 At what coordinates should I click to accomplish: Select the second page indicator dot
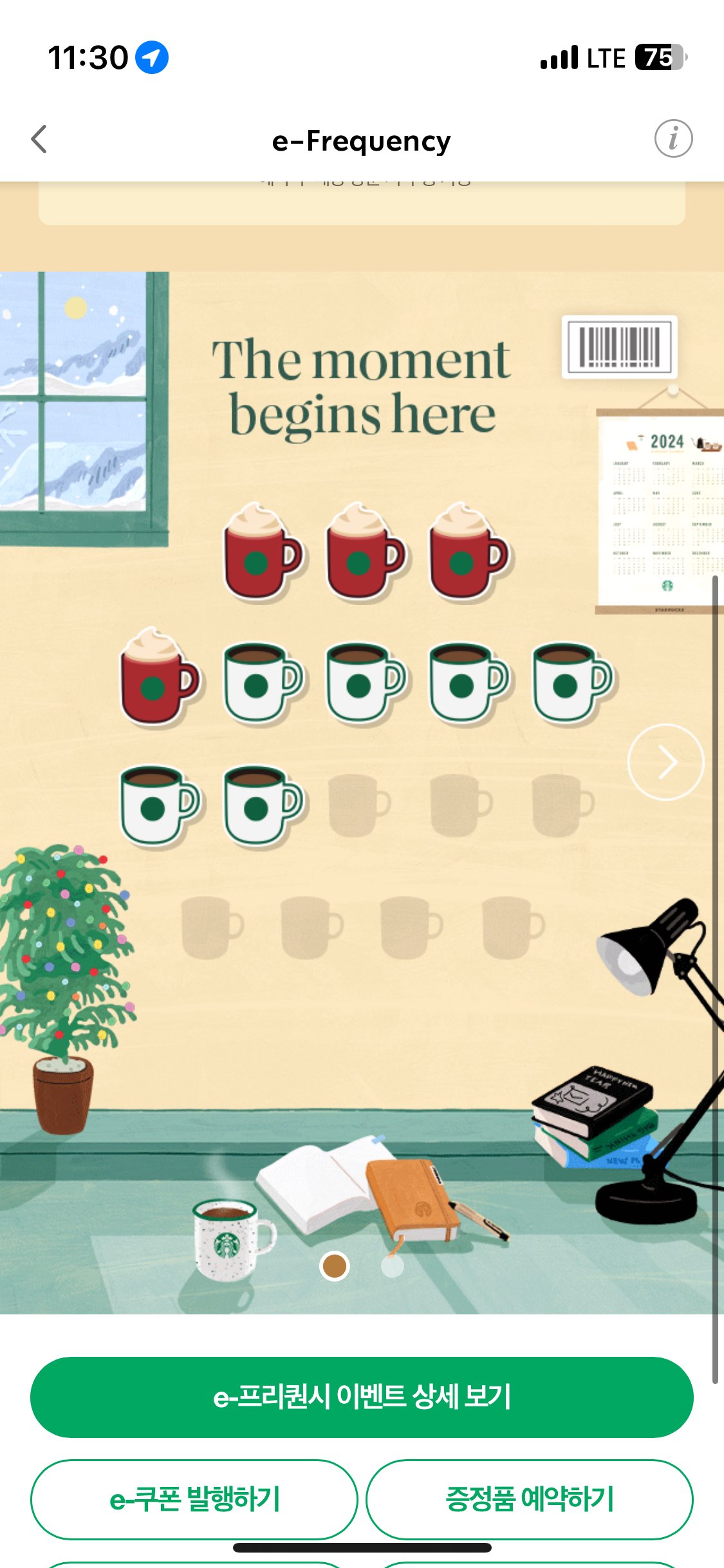(x=392, y=1265)
